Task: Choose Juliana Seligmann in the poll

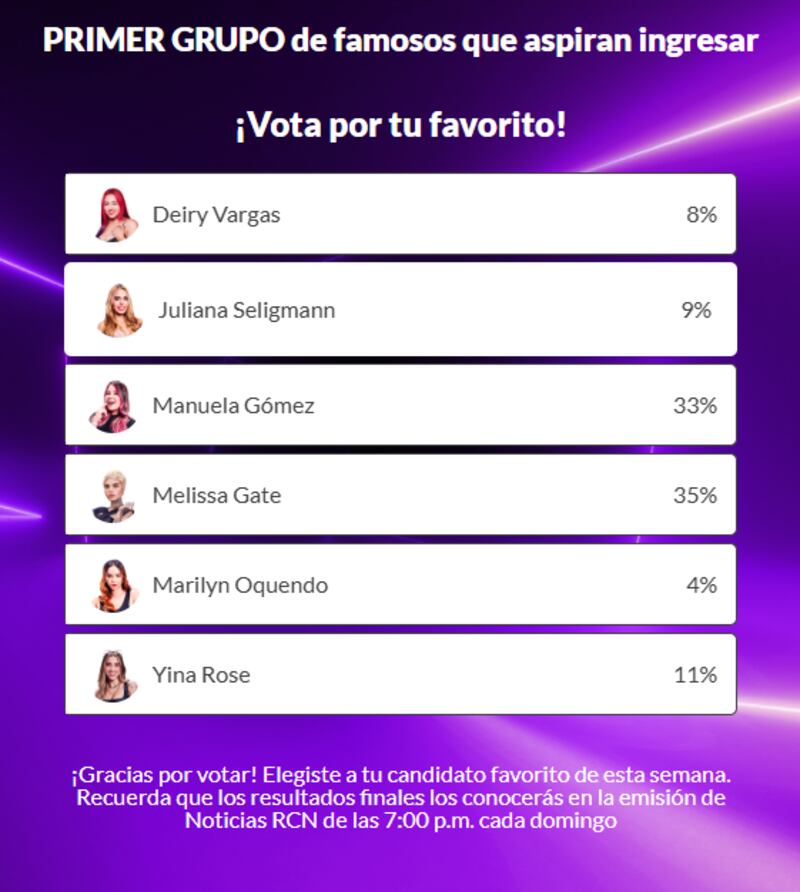Action: (x=400, y=310)
